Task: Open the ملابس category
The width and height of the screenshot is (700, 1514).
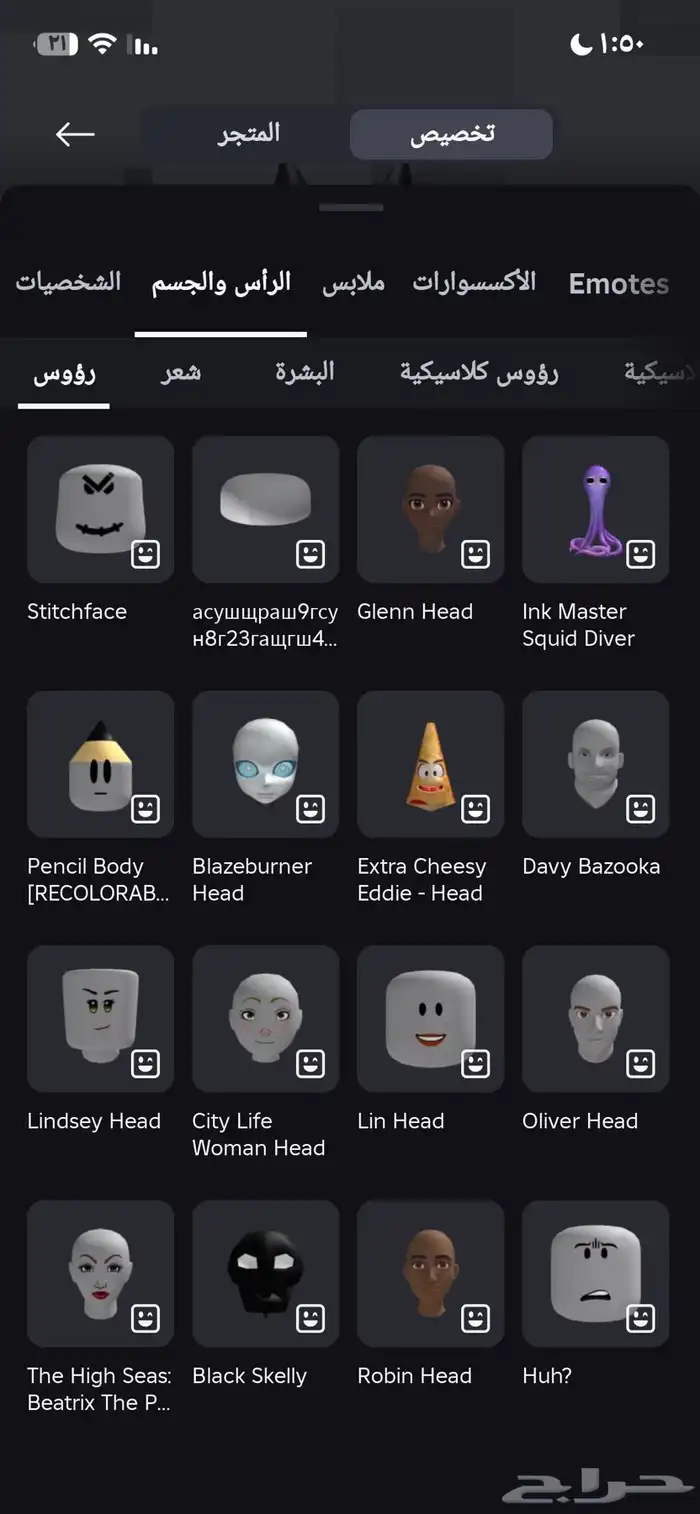Action: (353, 283)
